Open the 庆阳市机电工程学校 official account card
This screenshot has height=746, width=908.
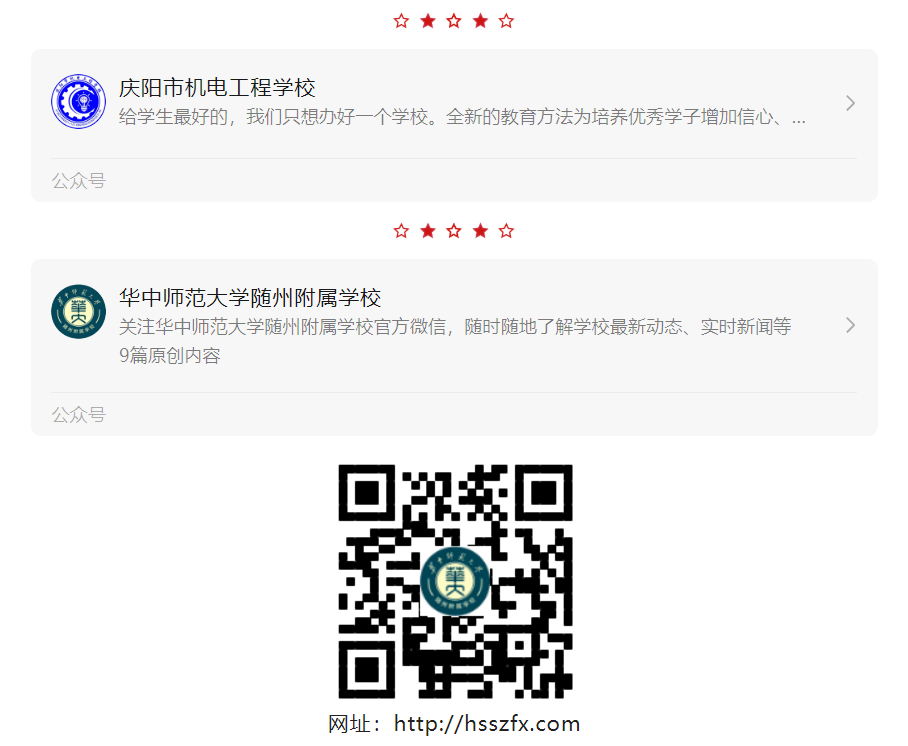point(453,103)
